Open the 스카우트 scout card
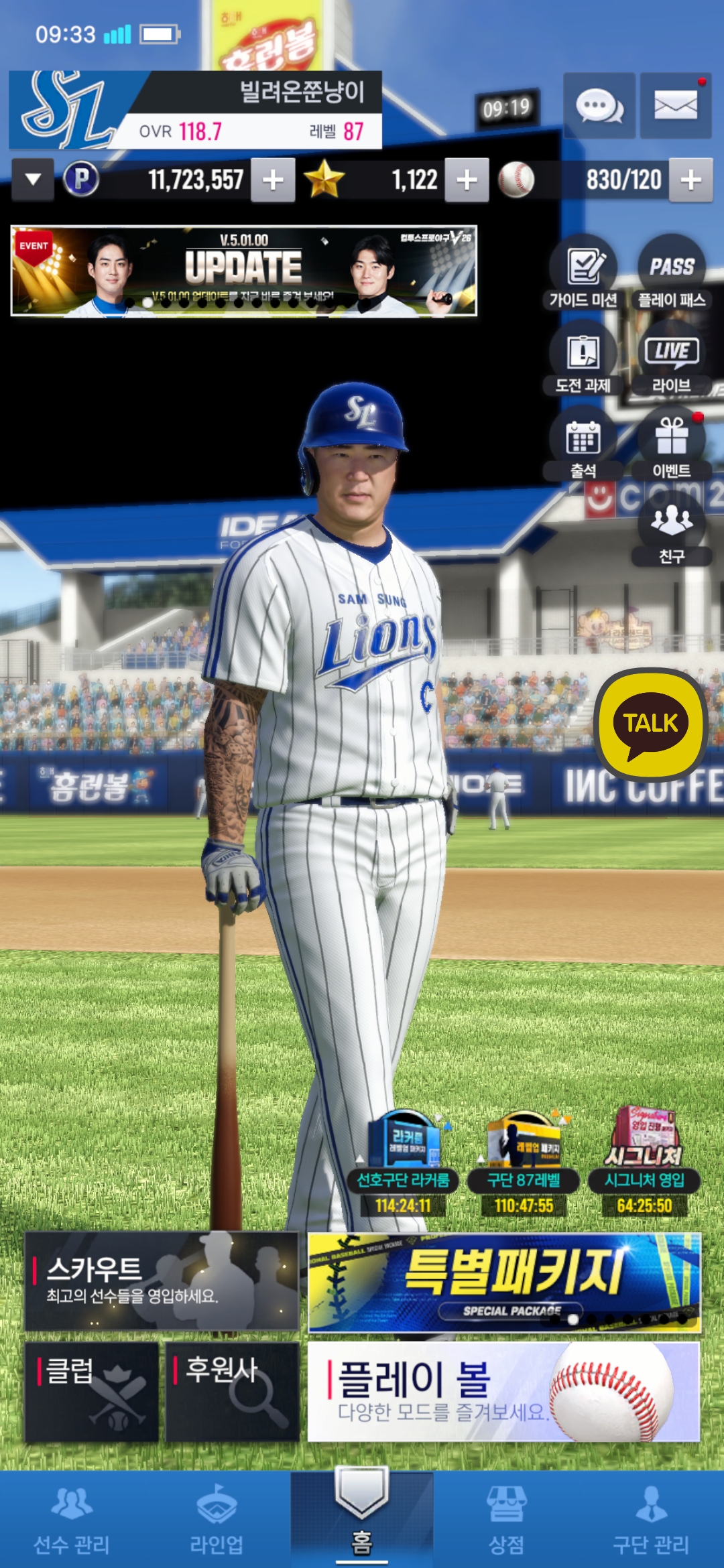Image resolution: width=724 pixels, height=1568 pixels. pos(162,1281)
